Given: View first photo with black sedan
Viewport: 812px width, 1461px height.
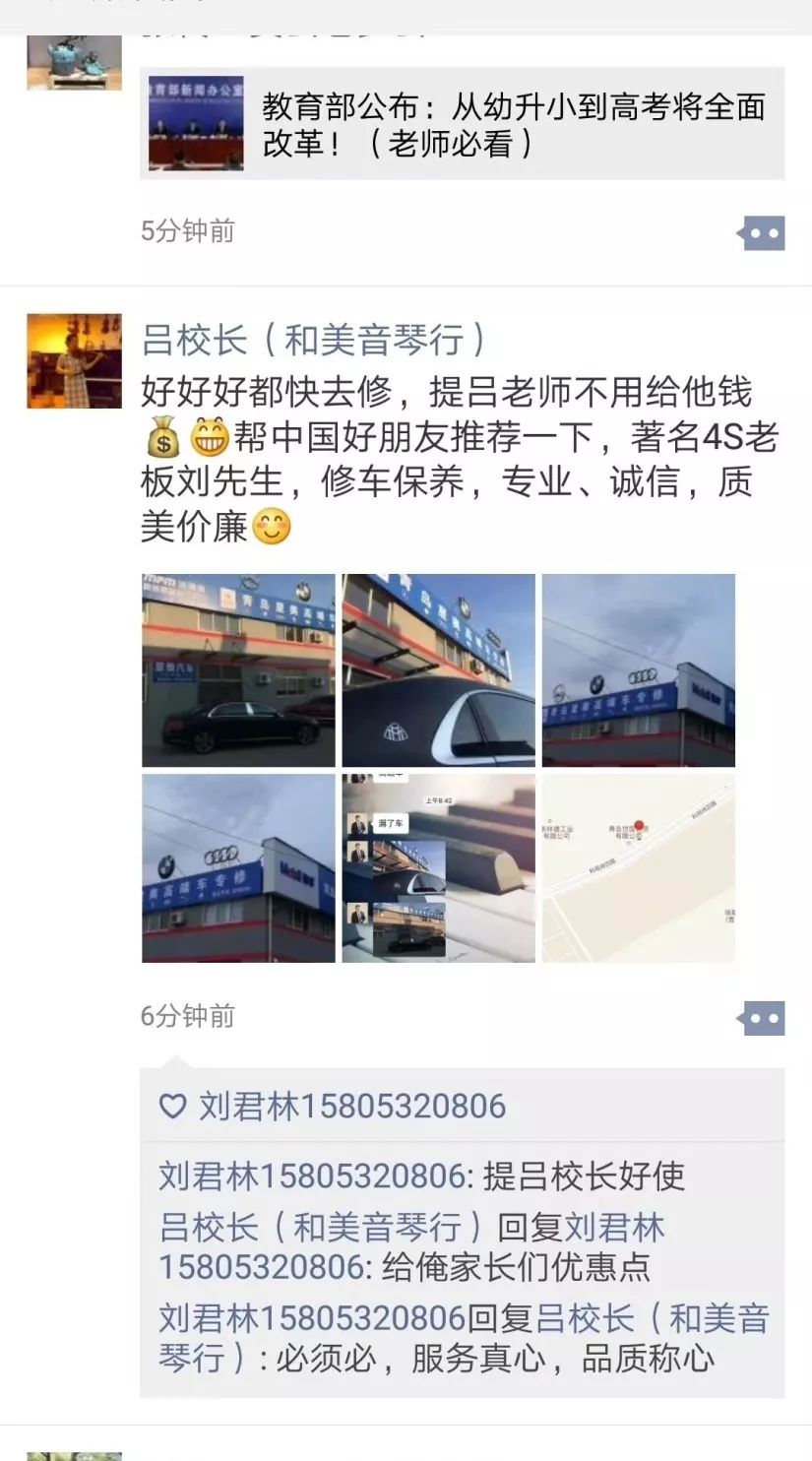Looking at the screenshot, I should point(238,670).
